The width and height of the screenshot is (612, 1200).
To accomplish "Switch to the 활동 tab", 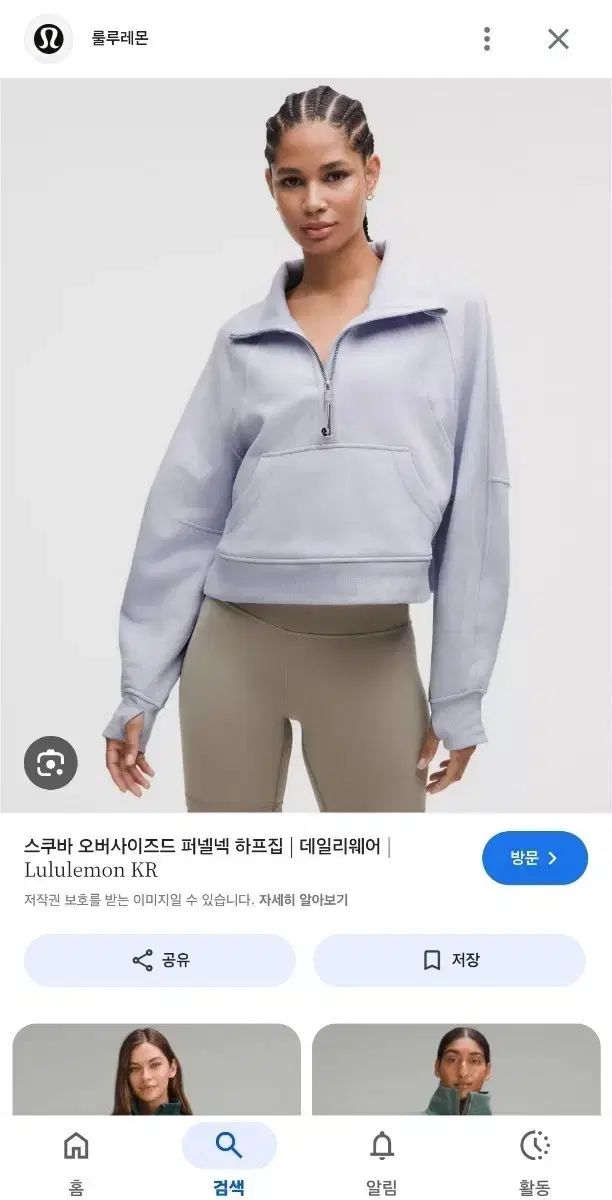I will click(534, 1160).
